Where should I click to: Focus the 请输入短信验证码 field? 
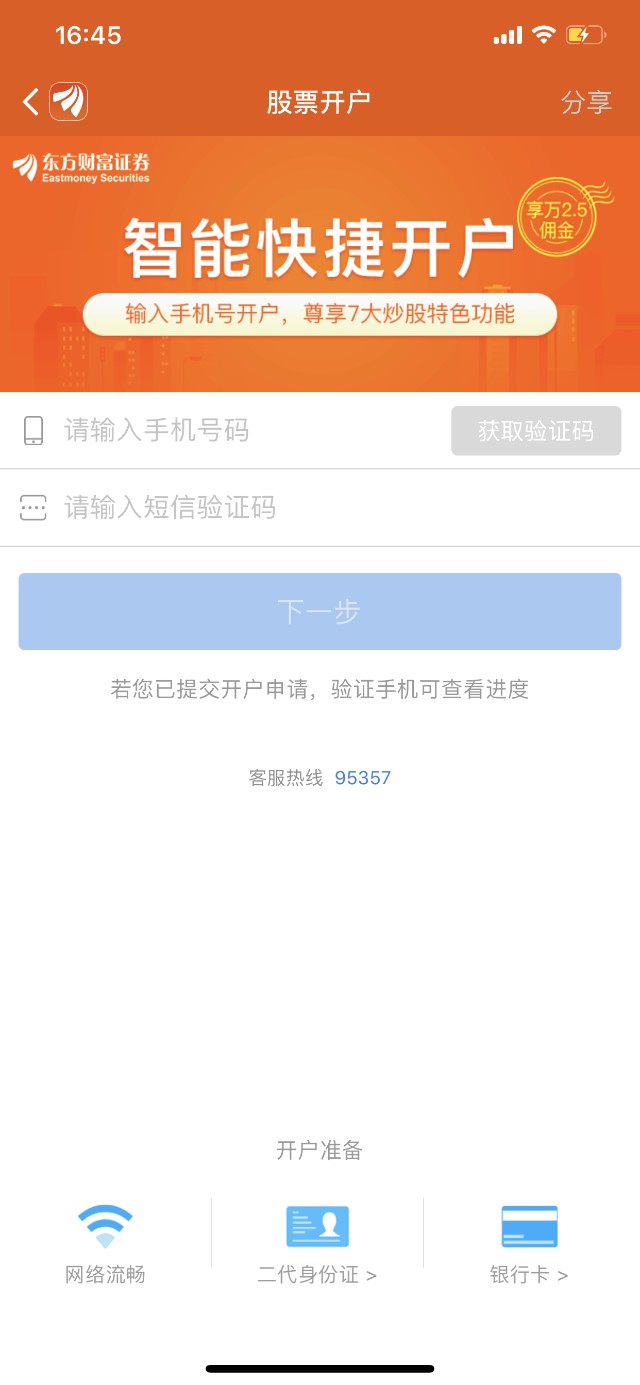point(320,508)
